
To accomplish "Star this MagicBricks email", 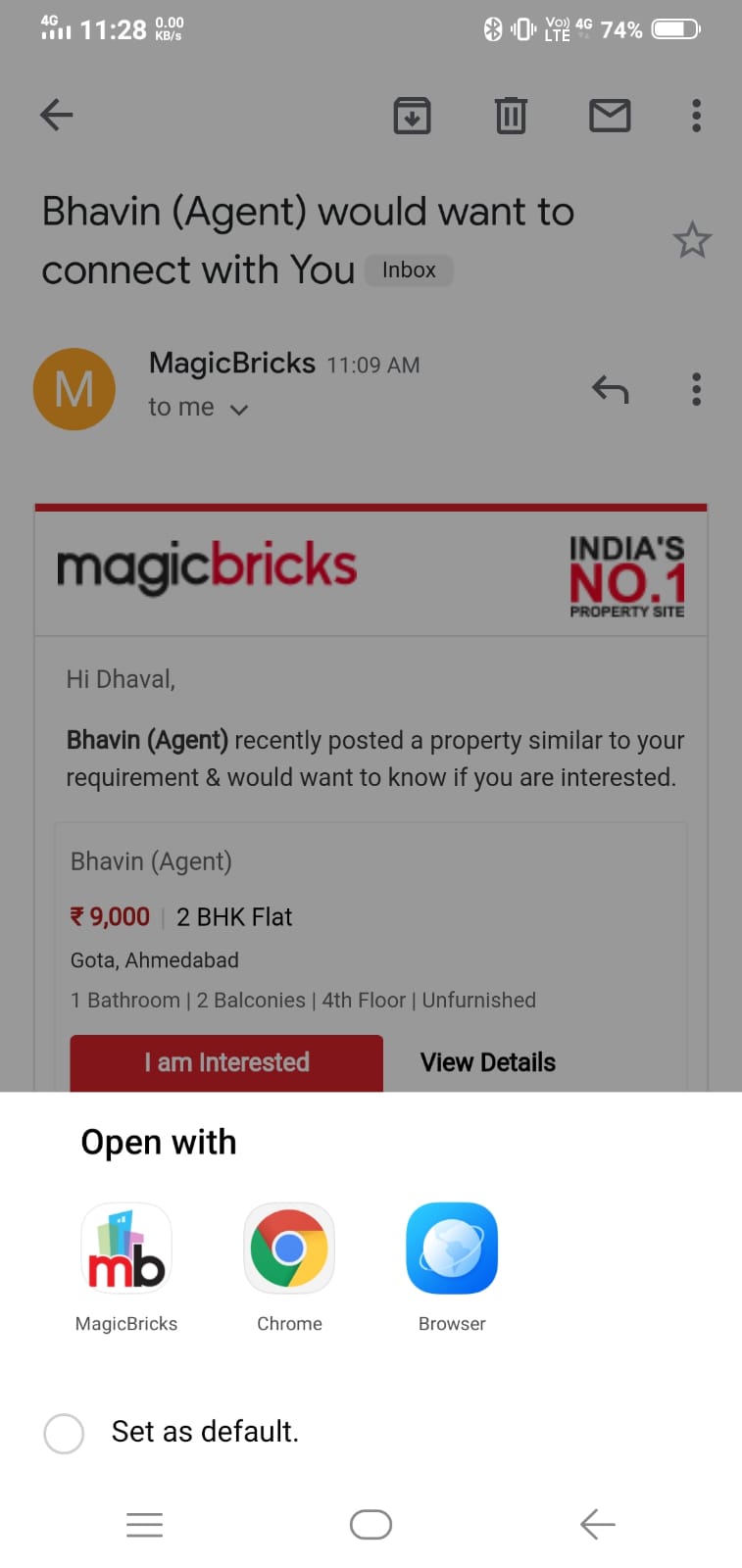I will click(x=692, y=240).
